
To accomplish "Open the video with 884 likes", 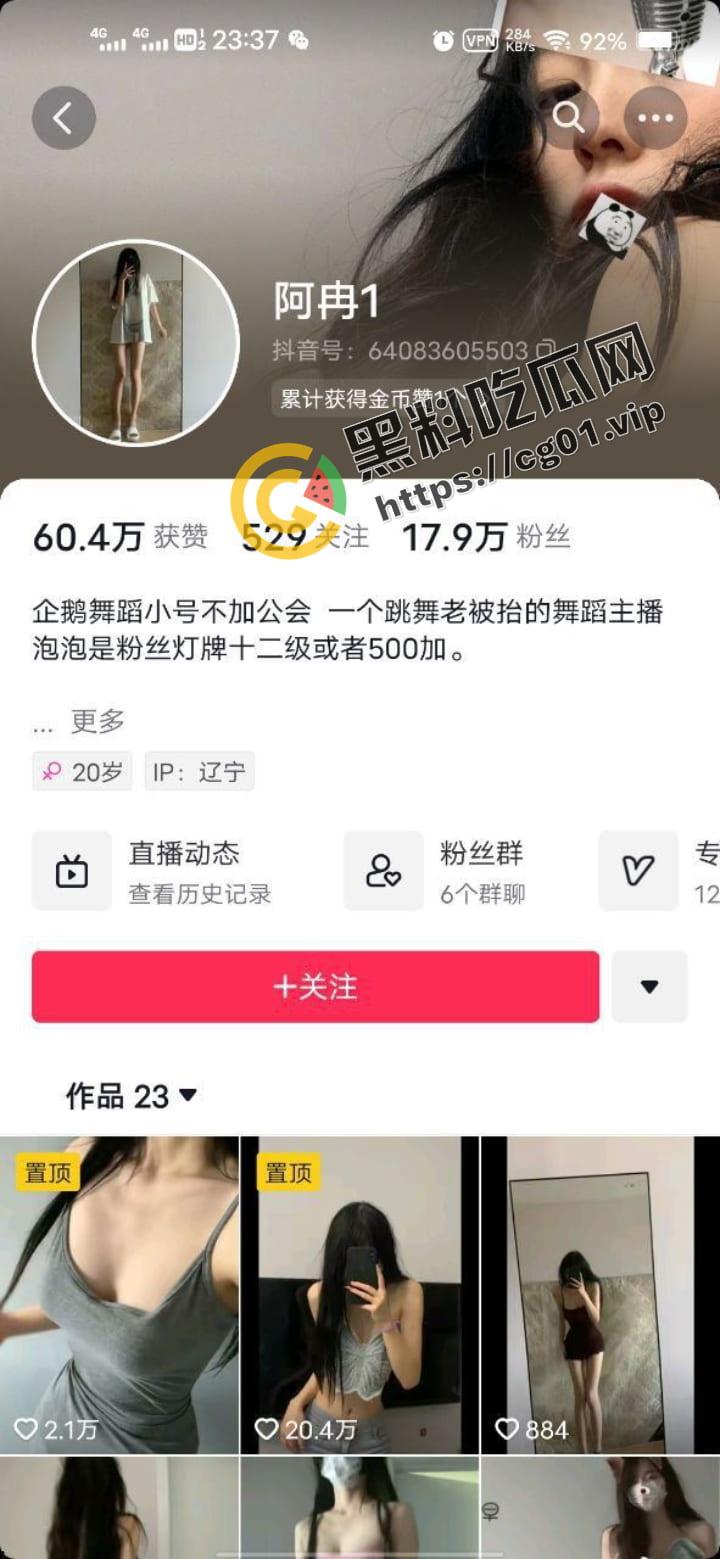I will [600, 1294].
